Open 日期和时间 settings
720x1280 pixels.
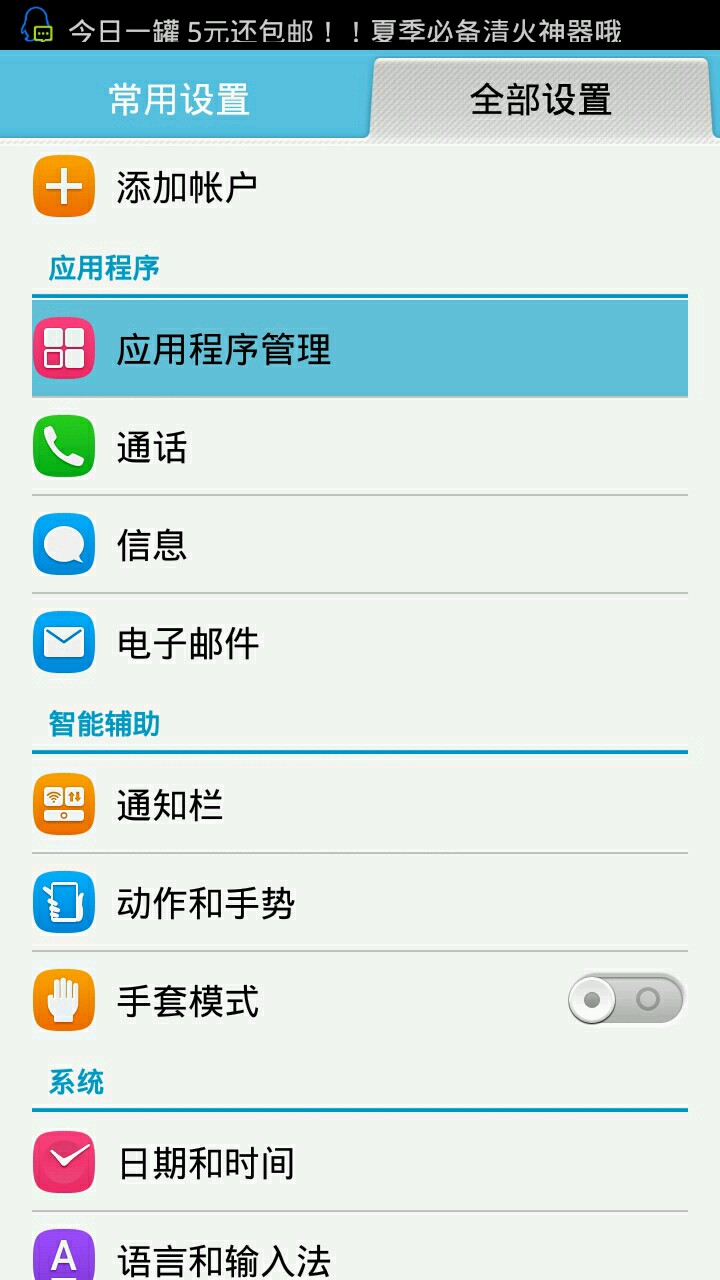click(x=360, y=1163)
